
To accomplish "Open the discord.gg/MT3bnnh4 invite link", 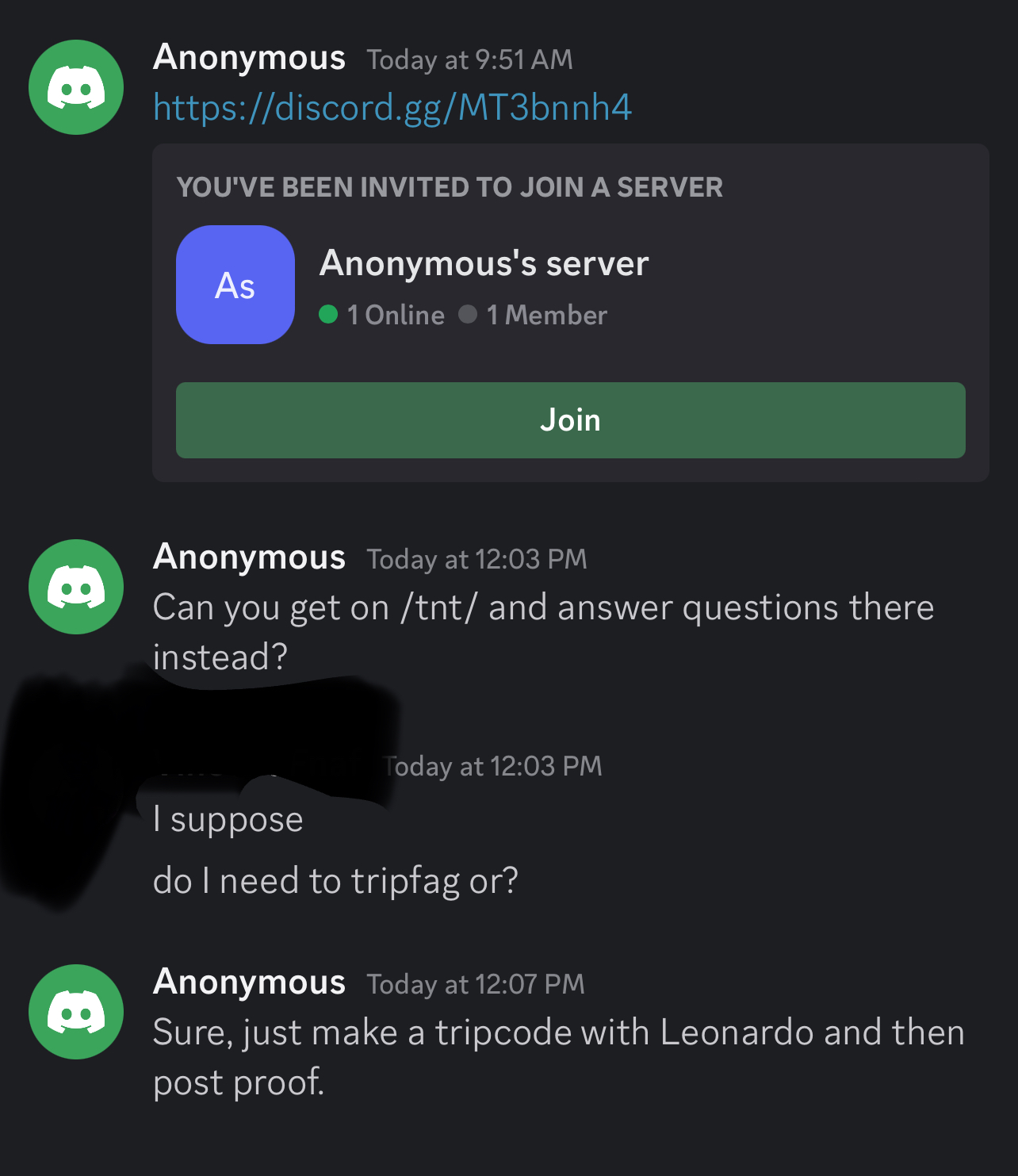I will tap(392, 107).
